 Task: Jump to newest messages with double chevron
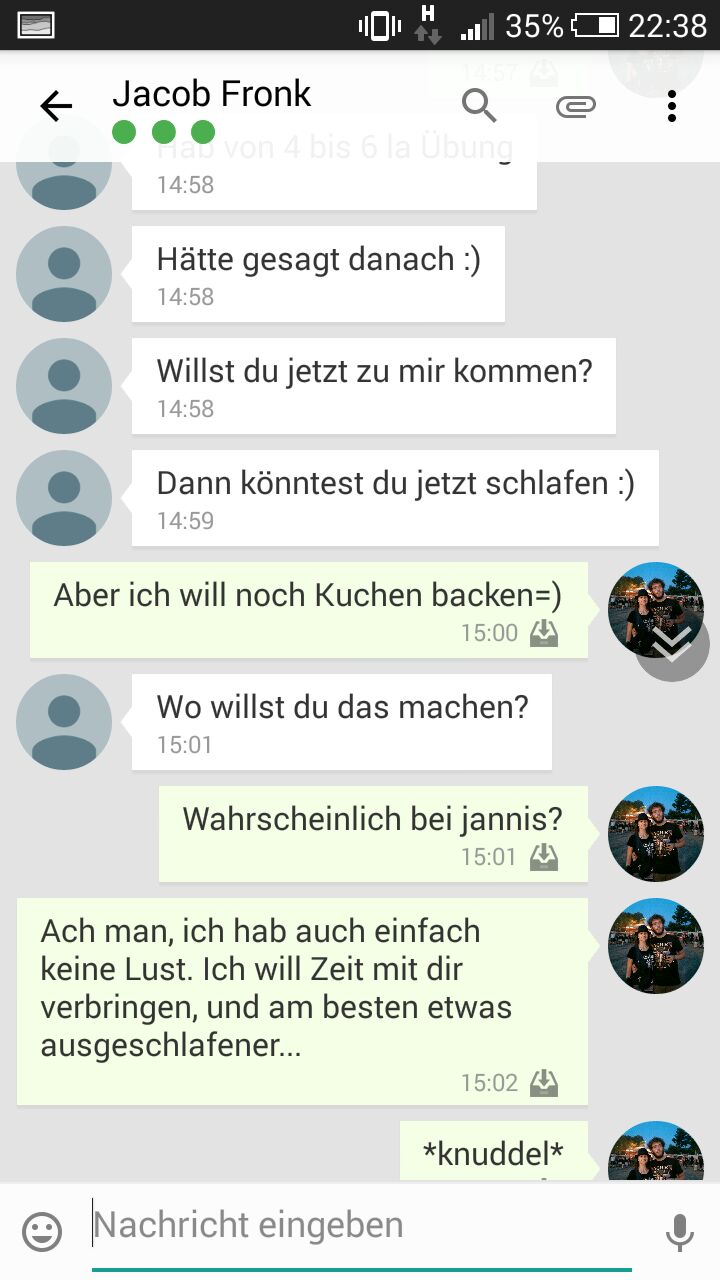[x=672, y=643]
